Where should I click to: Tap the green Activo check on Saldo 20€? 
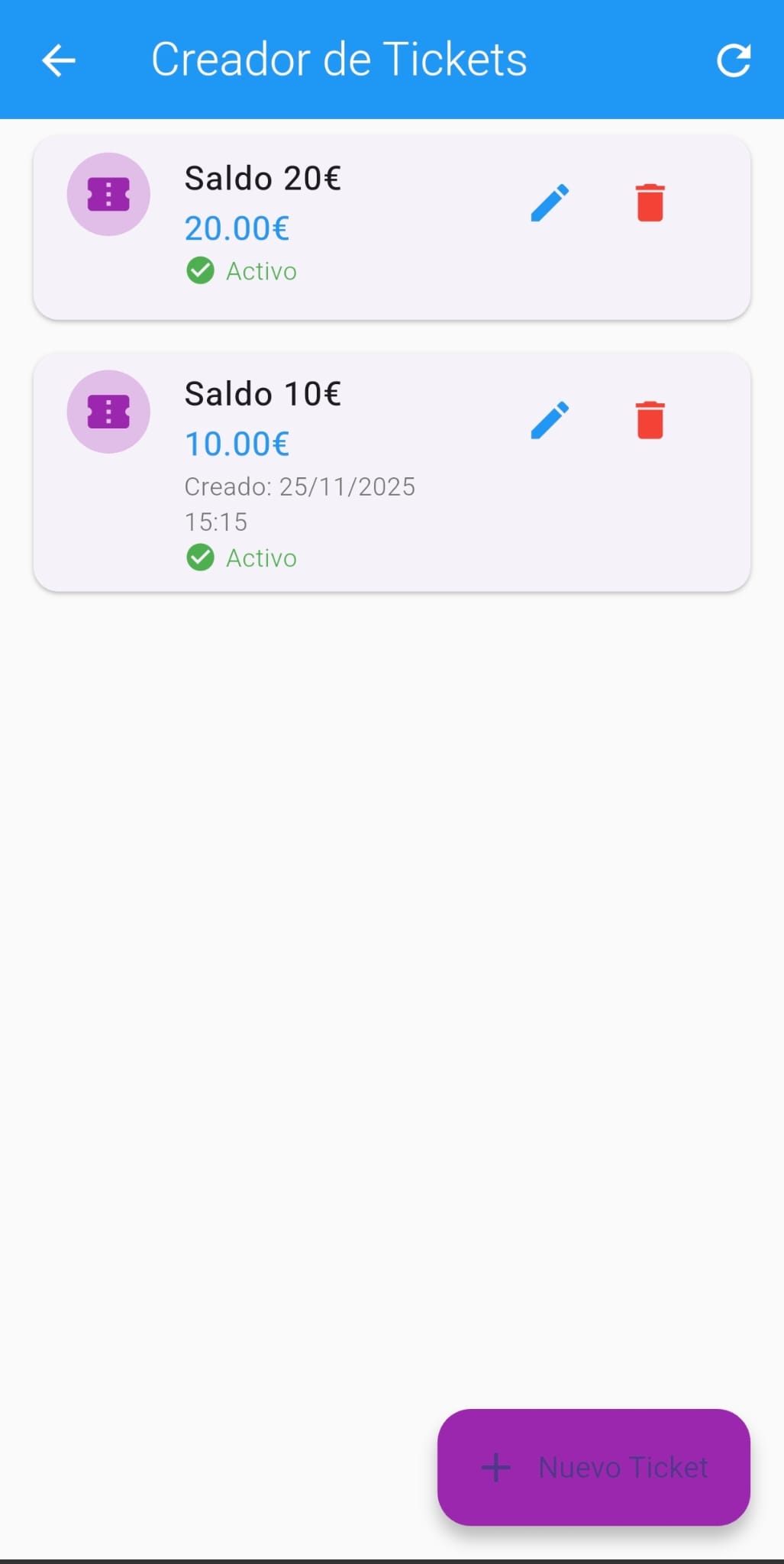click(200, 270)
